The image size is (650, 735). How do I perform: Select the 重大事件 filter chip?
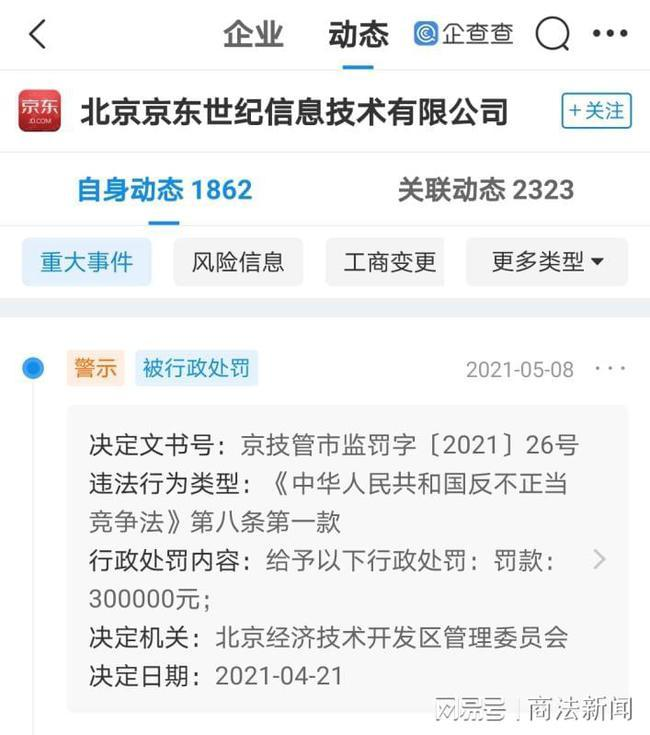pyautogui.click(x=86, y=262)
